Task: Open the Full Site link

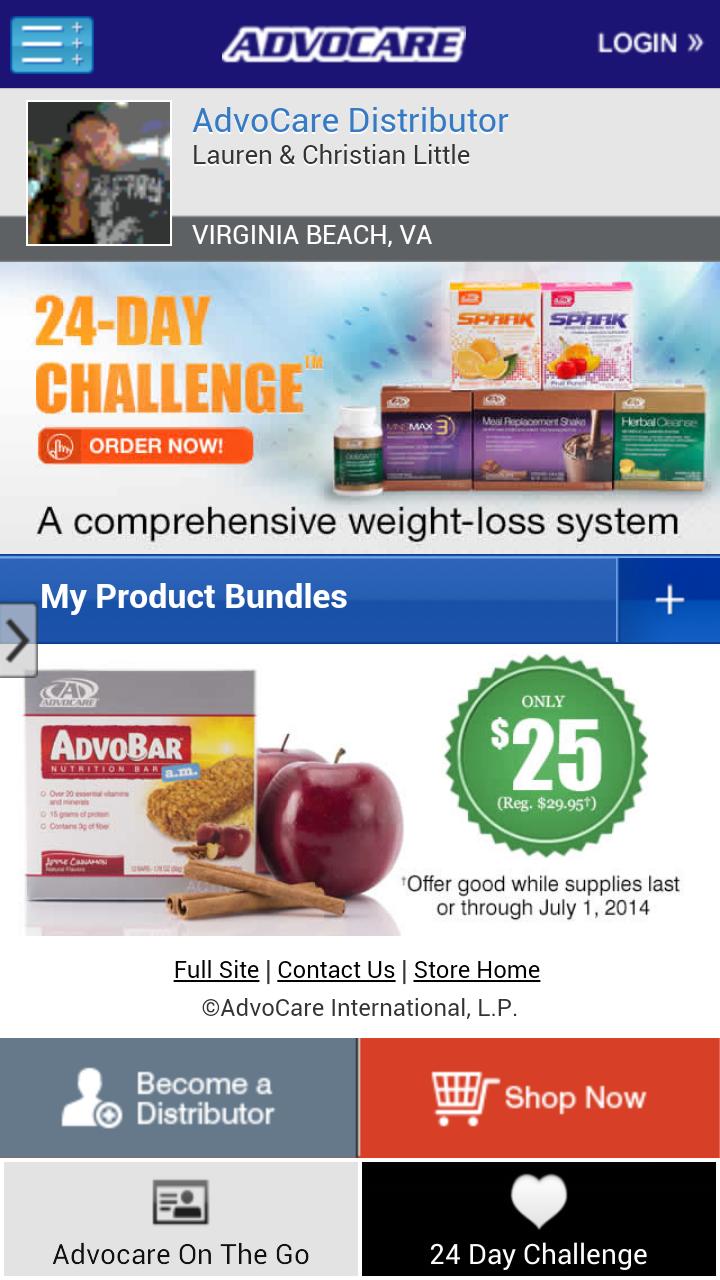Action: coord(216,970)
